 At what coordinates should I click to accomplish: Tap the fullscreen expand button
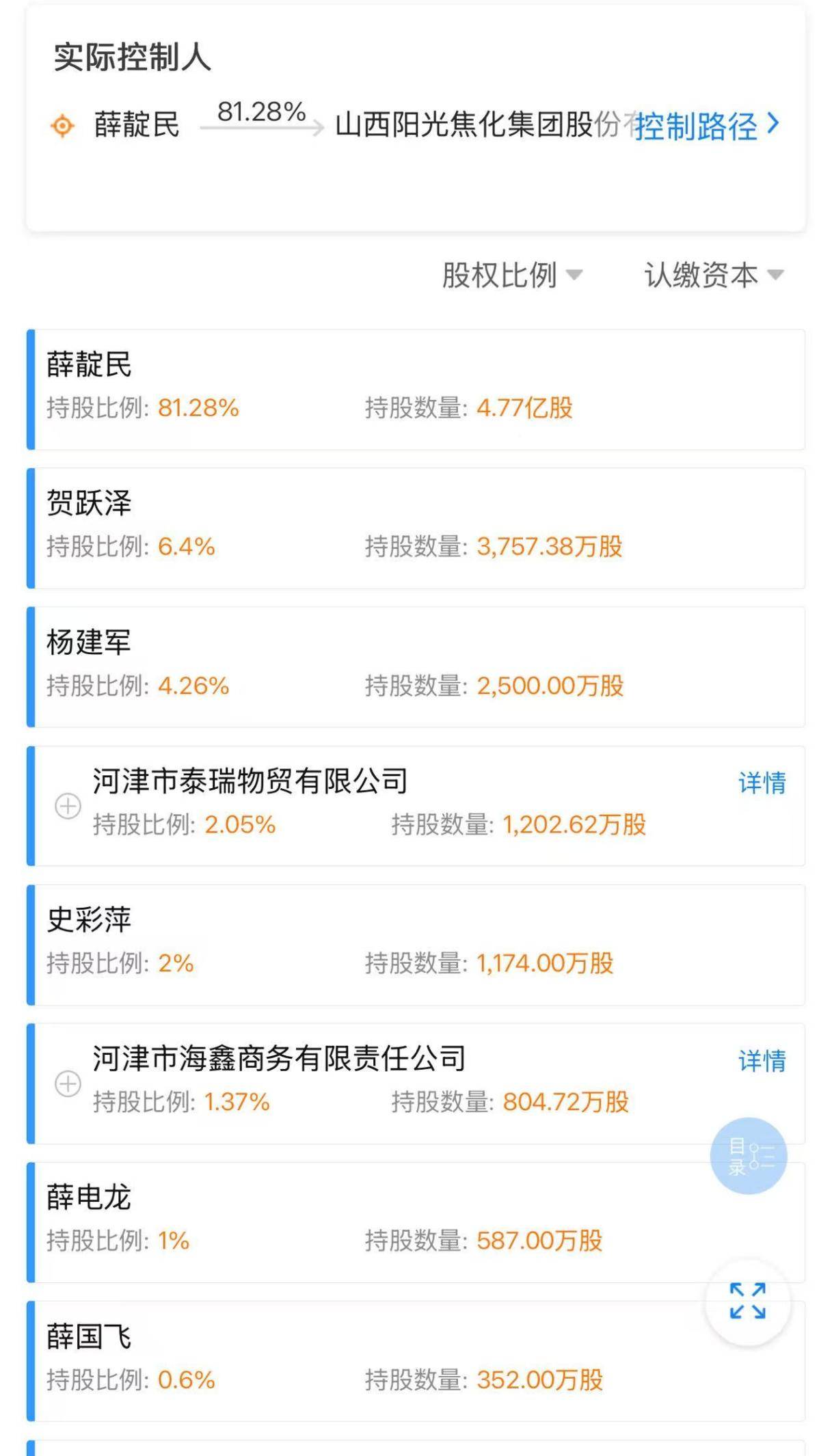748,1302
